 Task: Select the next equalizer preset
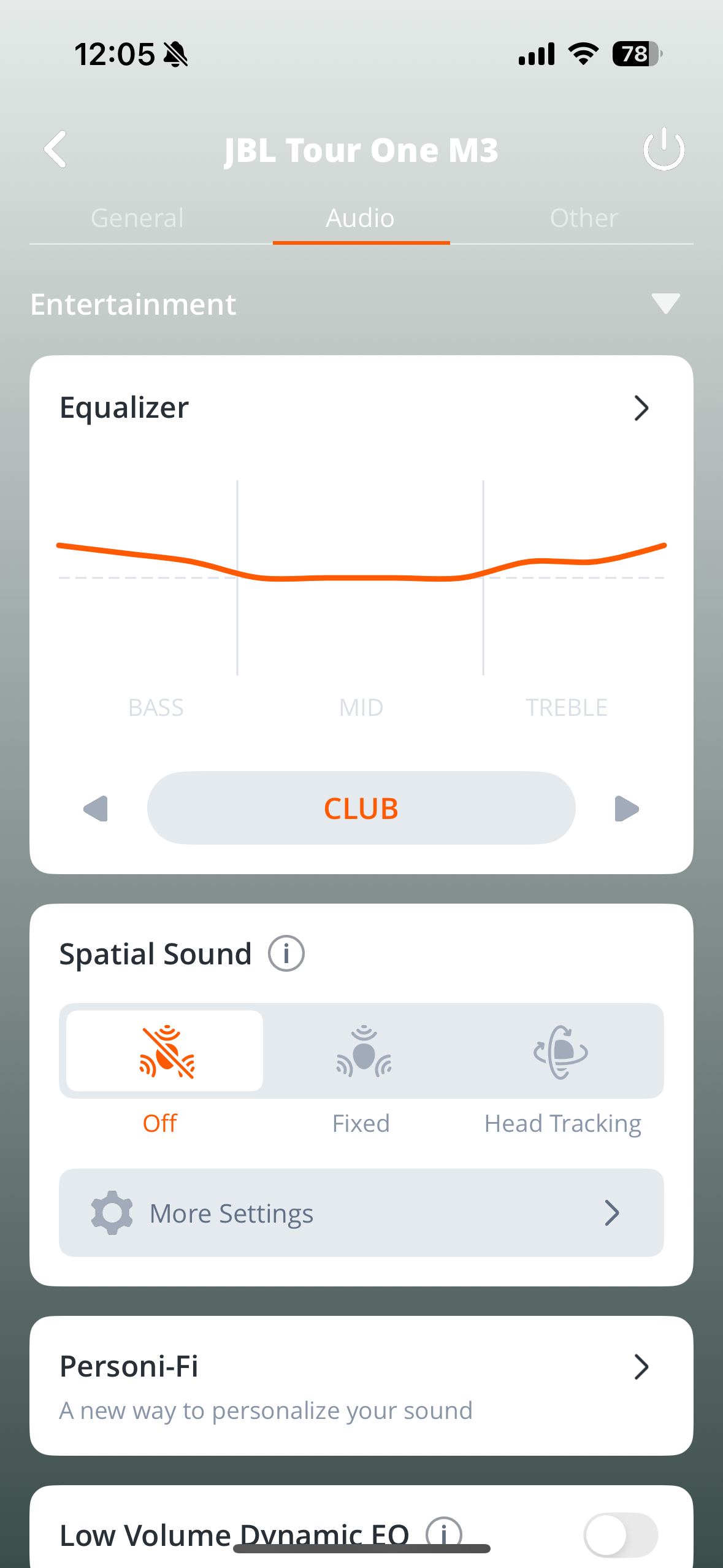tap(626, 809)
